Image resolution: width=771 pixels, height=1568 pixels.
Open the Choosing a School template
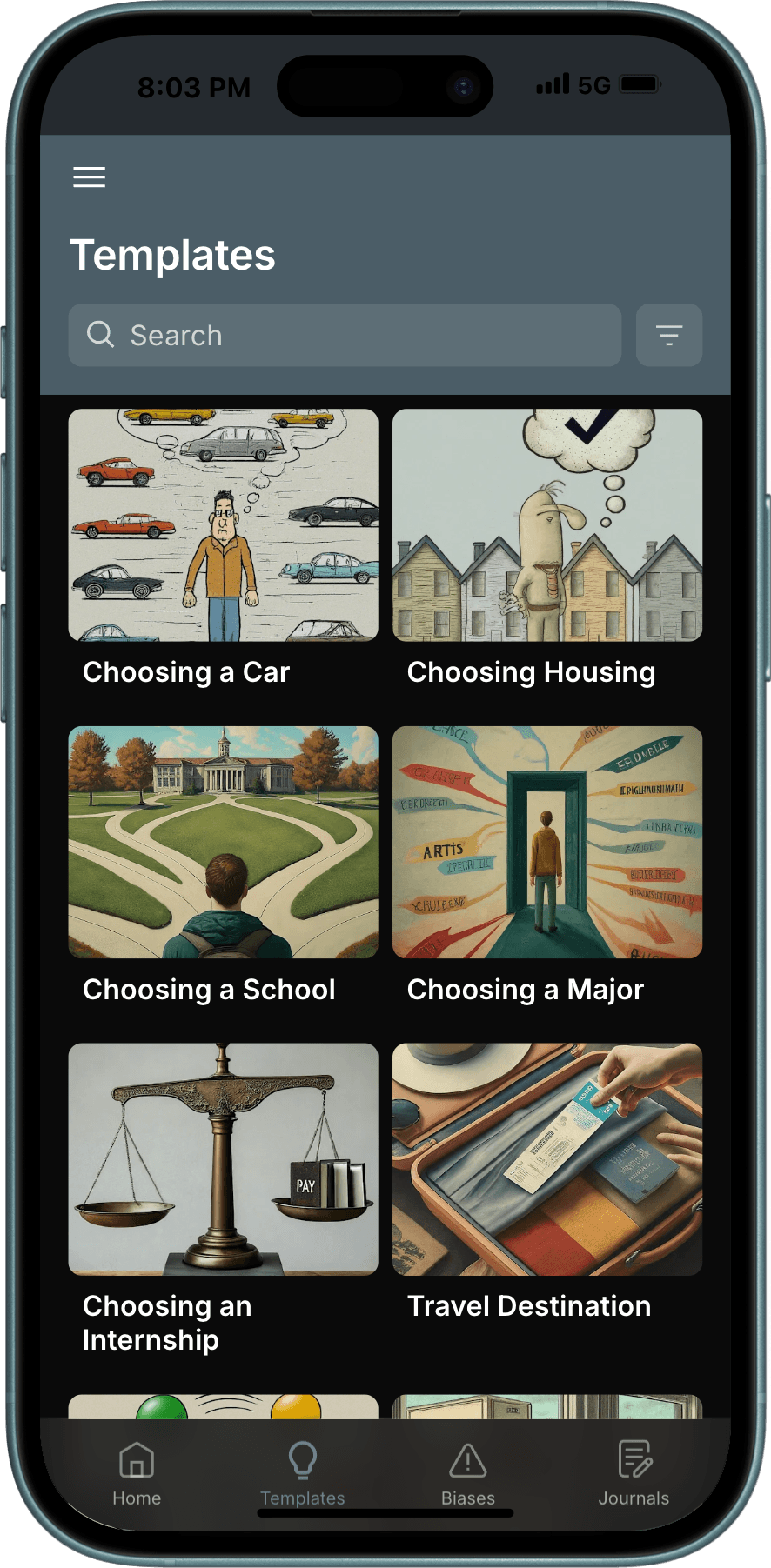[223, 841]
